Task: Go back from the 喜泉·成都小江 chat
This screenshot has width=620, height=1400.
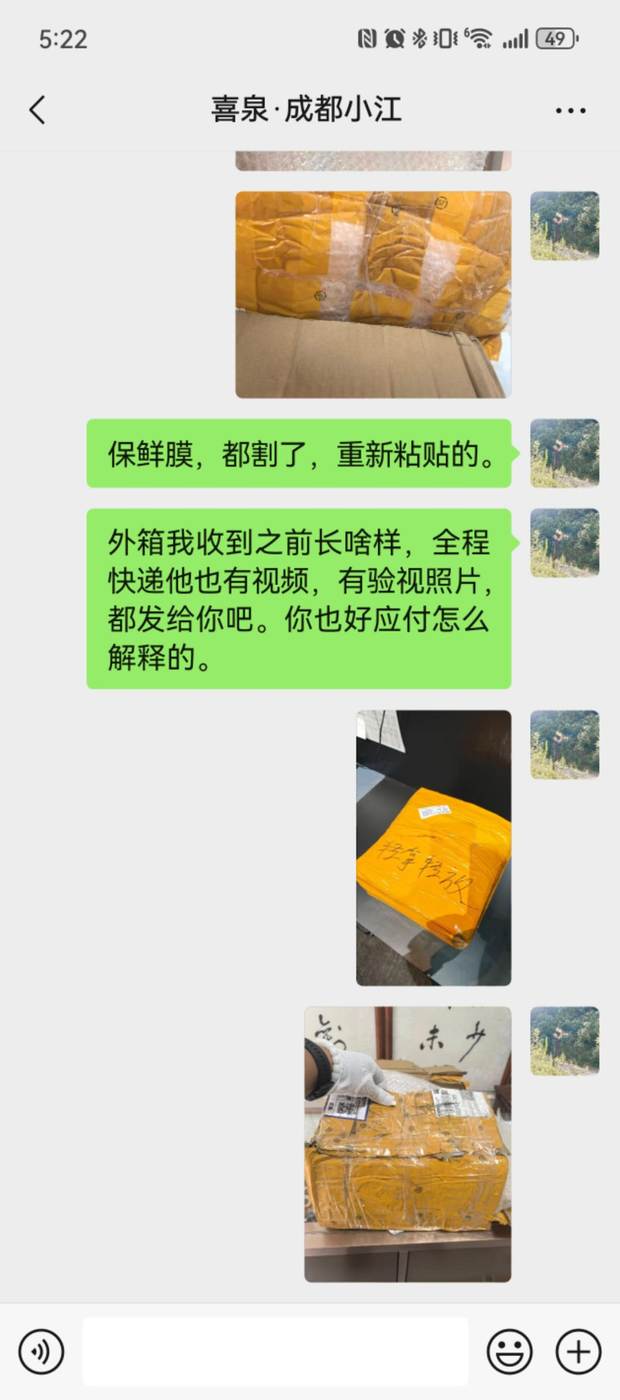Action: 38,110
